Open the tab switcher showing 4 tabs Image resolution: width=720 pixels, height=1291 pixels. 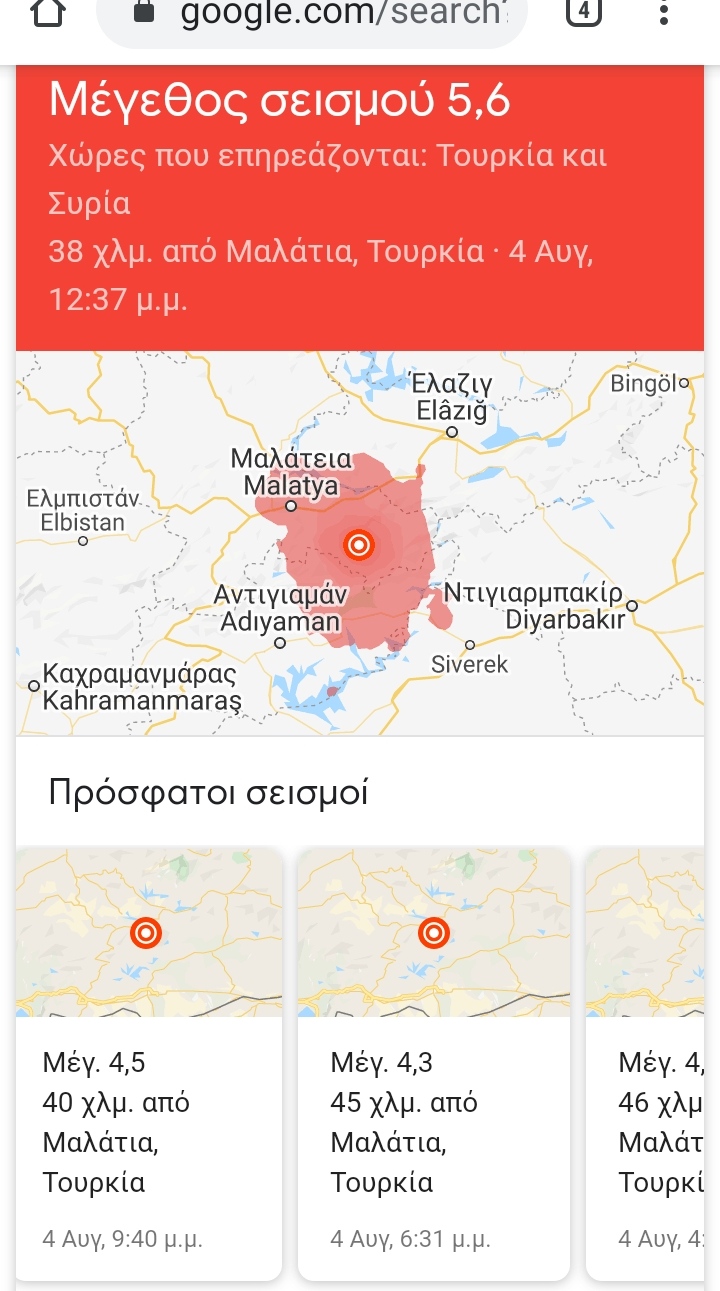click(x=583, y=12)
